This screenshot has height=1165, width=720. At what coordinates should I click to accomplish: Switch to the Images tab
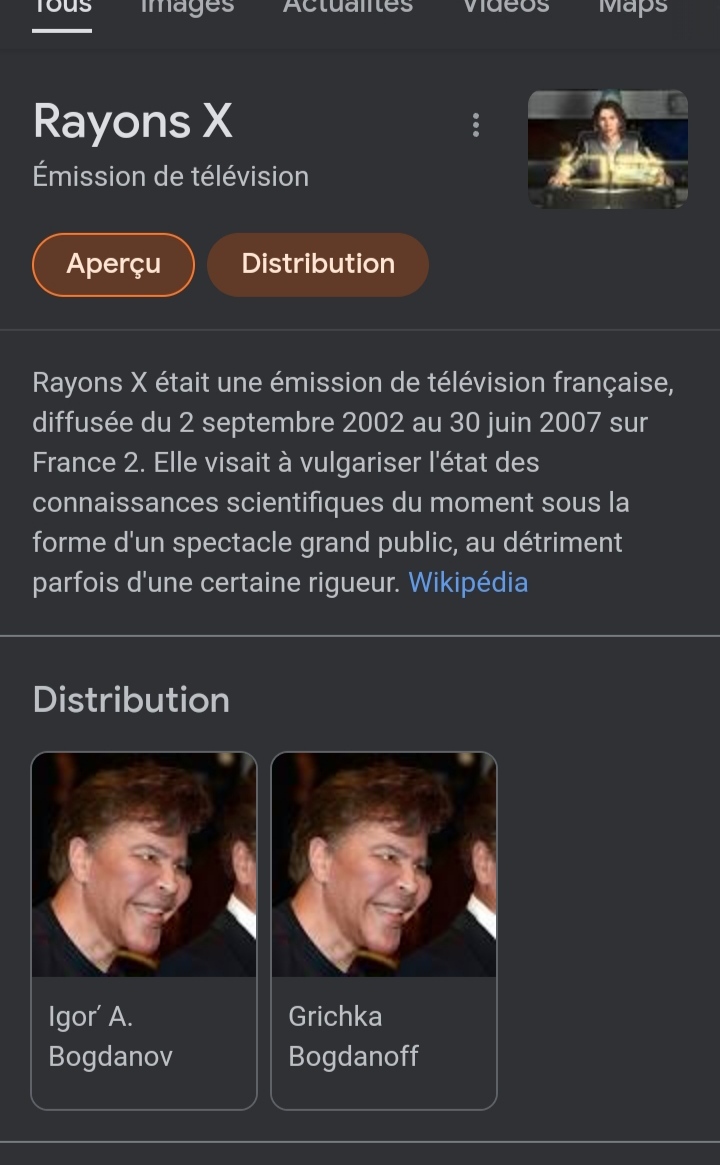point(187,8)
